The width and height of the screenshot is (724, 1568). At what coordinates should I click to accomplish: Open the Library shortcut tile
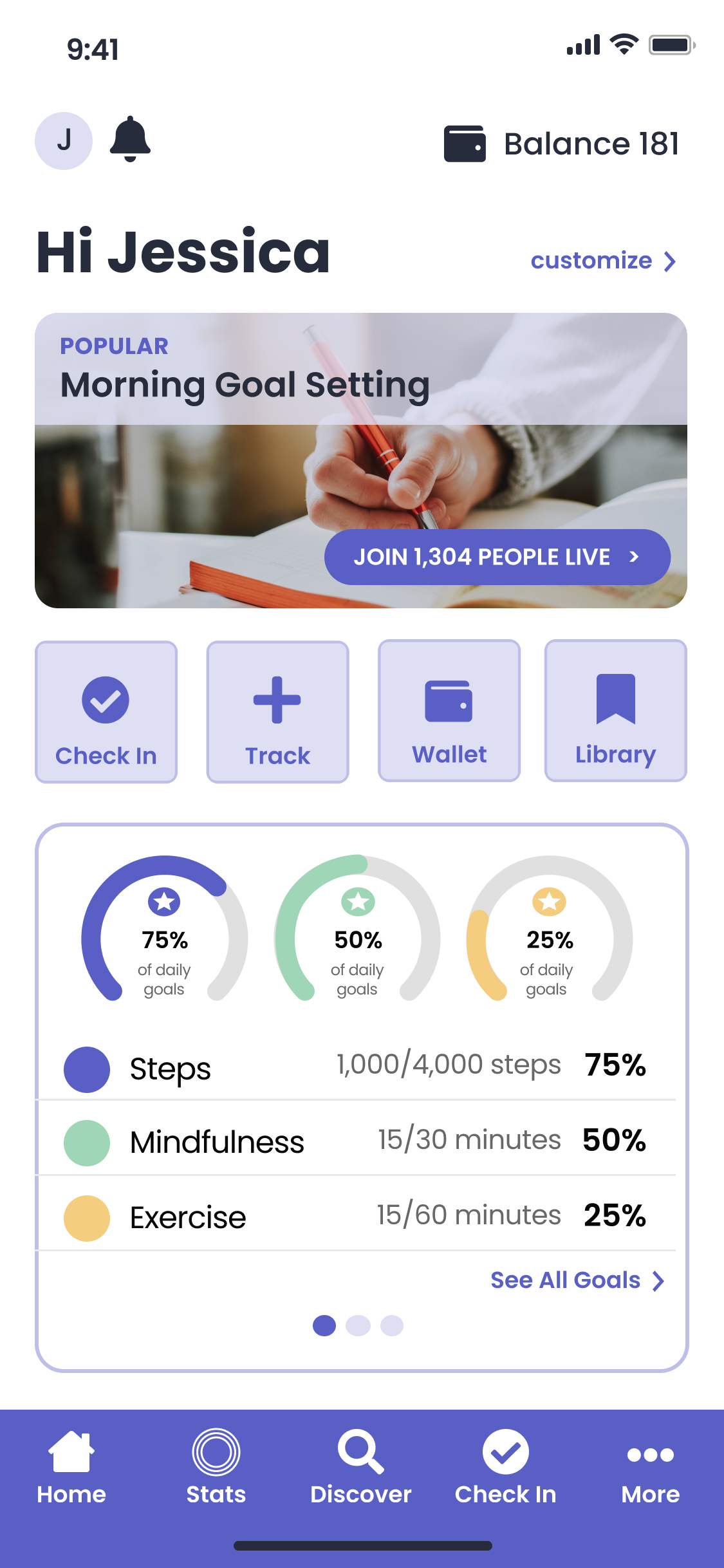point(615,711)
